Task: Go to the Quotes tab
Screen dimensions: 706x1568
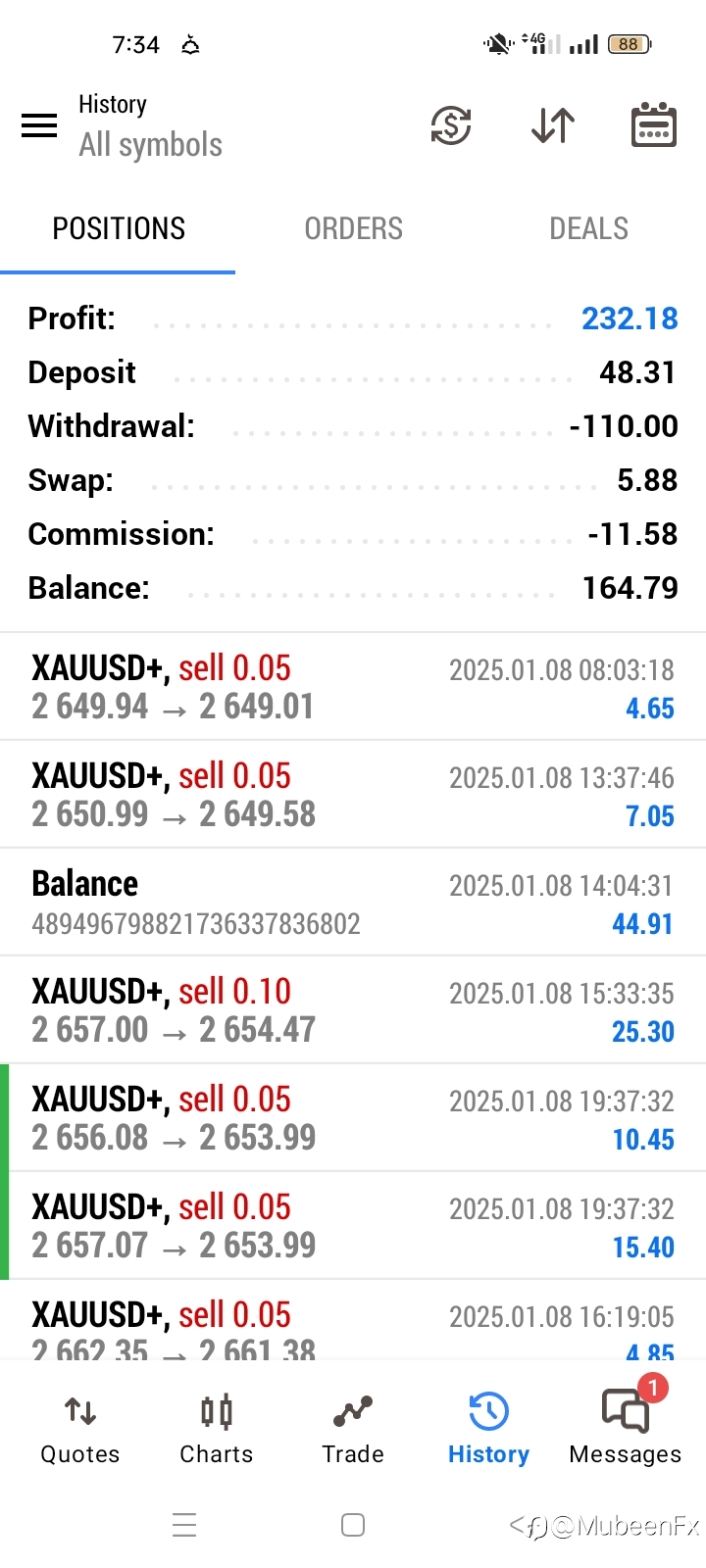Action: pyautogui.click(x=80, y=1429)
